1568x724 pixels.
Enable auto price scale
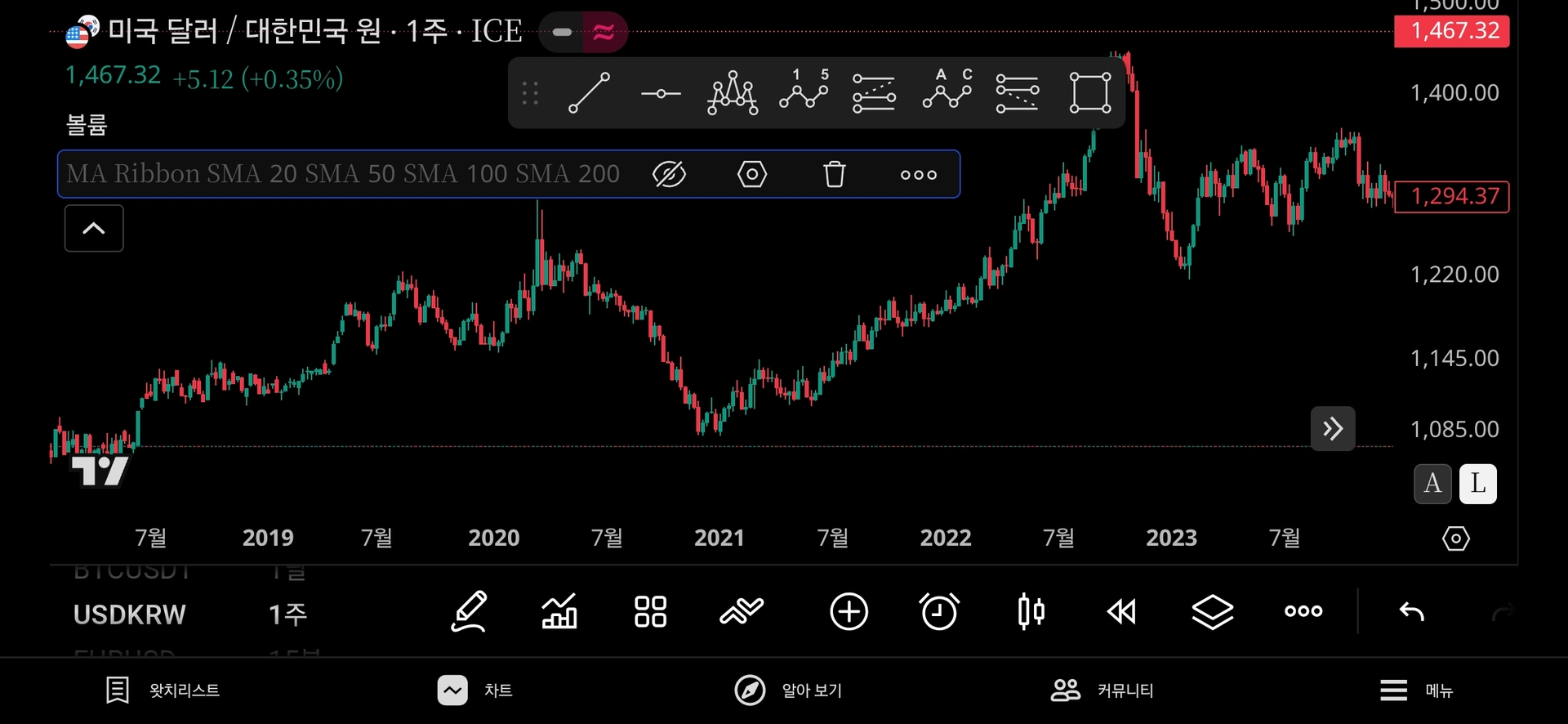[x=1432, y=484]
